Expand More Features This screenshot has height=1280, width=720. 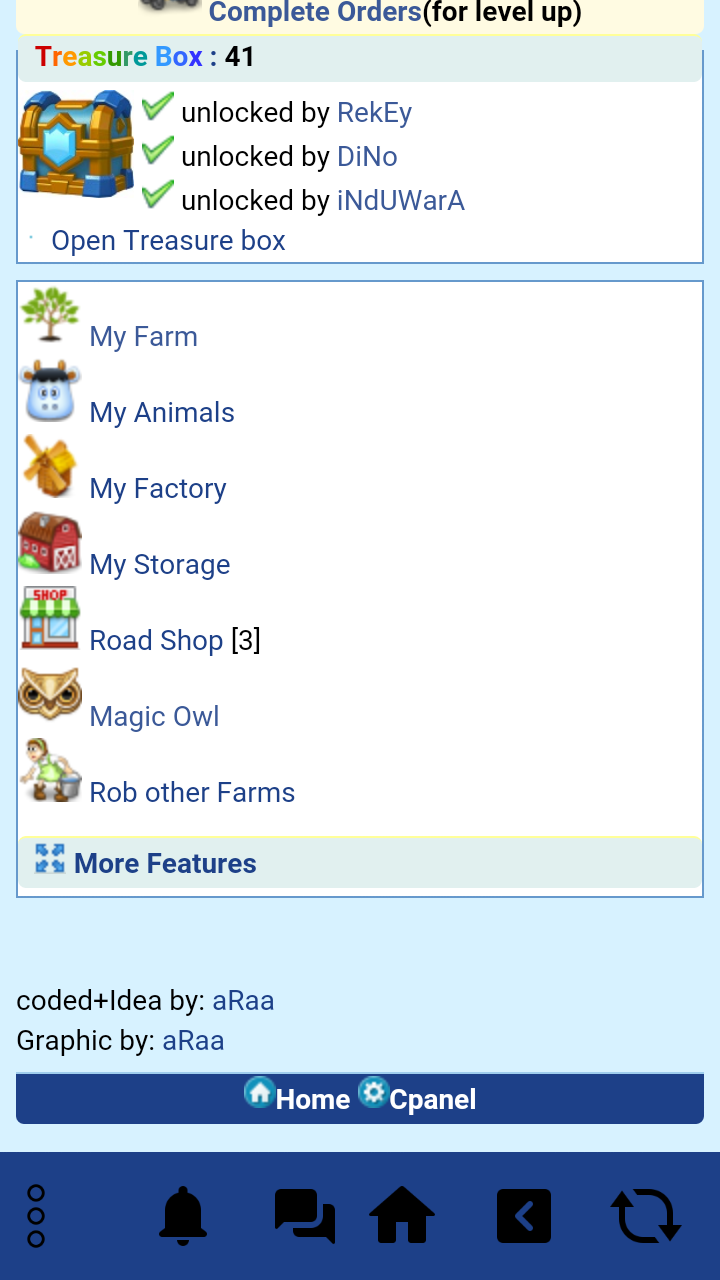pyautogui.click(x=165, y=863)
